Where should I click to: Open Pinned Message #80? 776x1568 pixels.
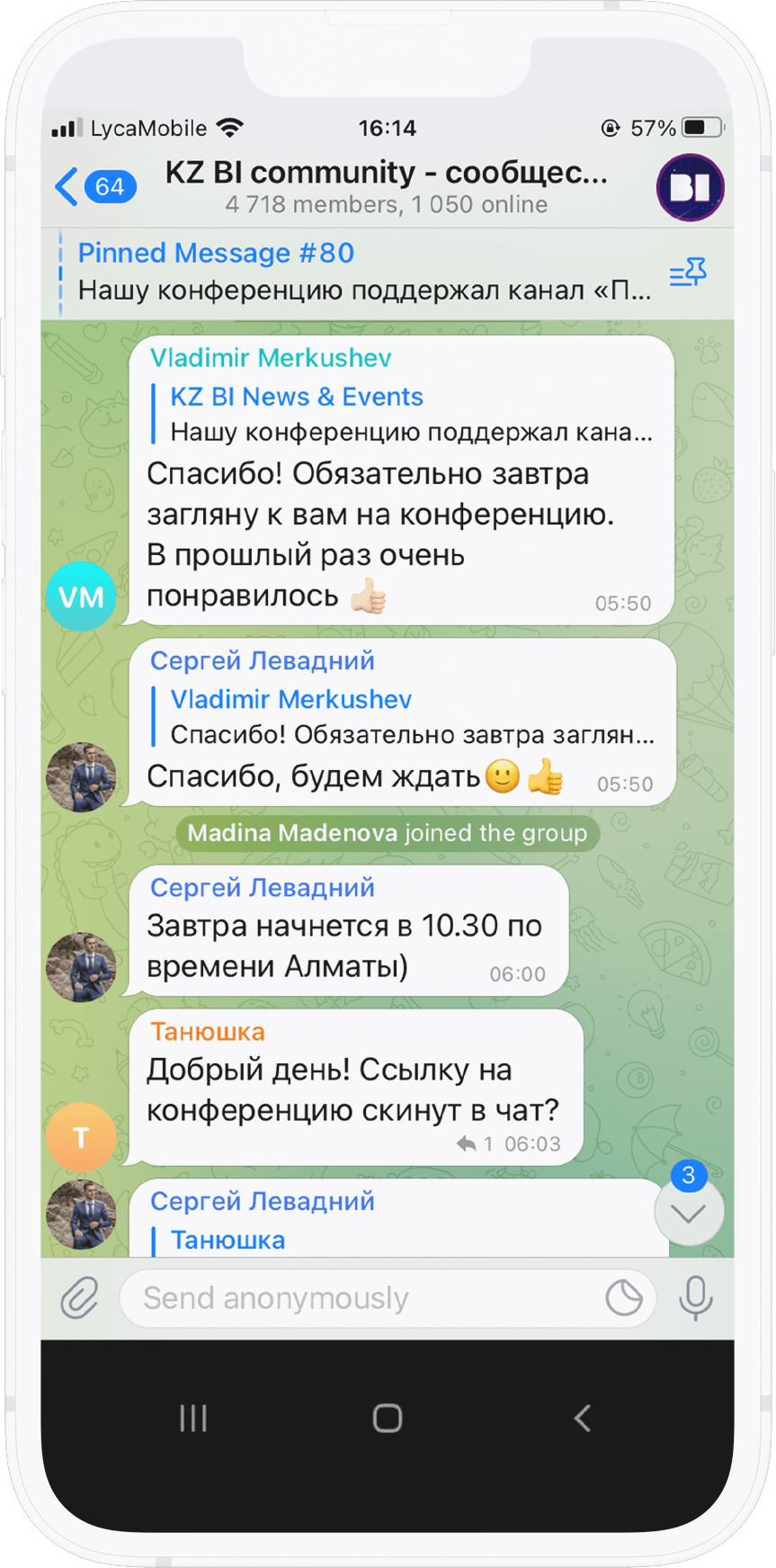[x=360, y=272]
